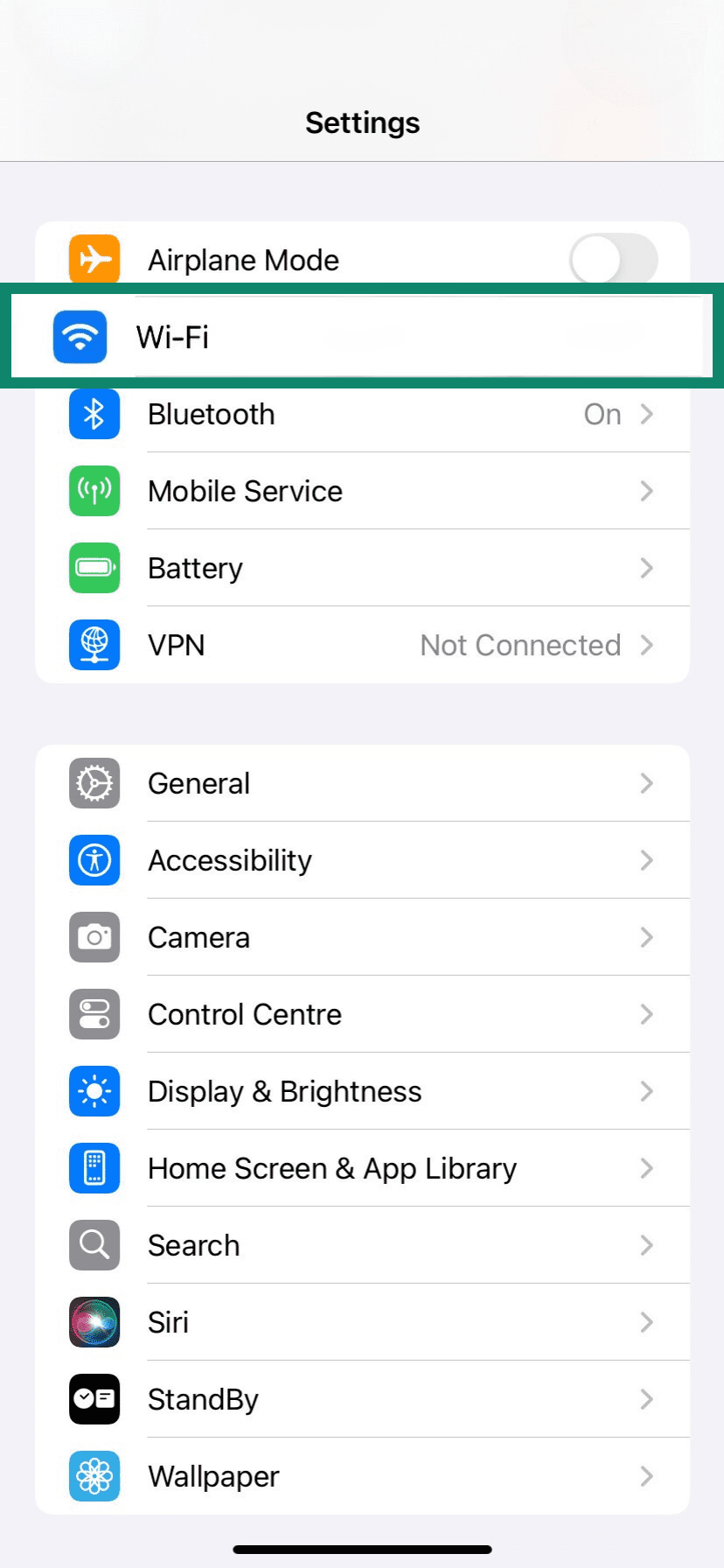724x1568 pixels.
Task: Open the VPN details chevron
Action: click(x=646, y=645)
